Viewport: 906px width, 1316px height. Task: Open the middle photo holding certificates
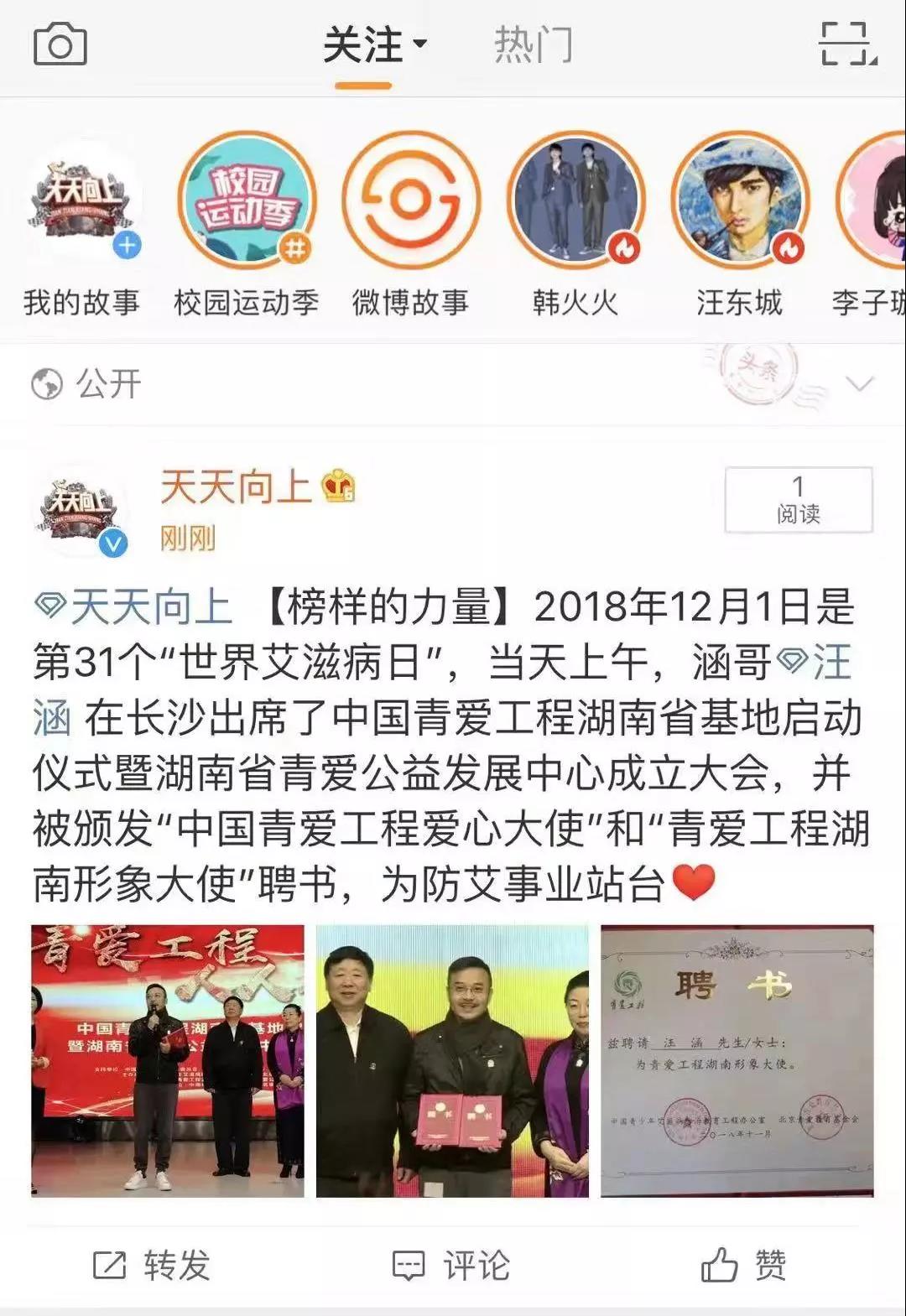(452, 1060)
